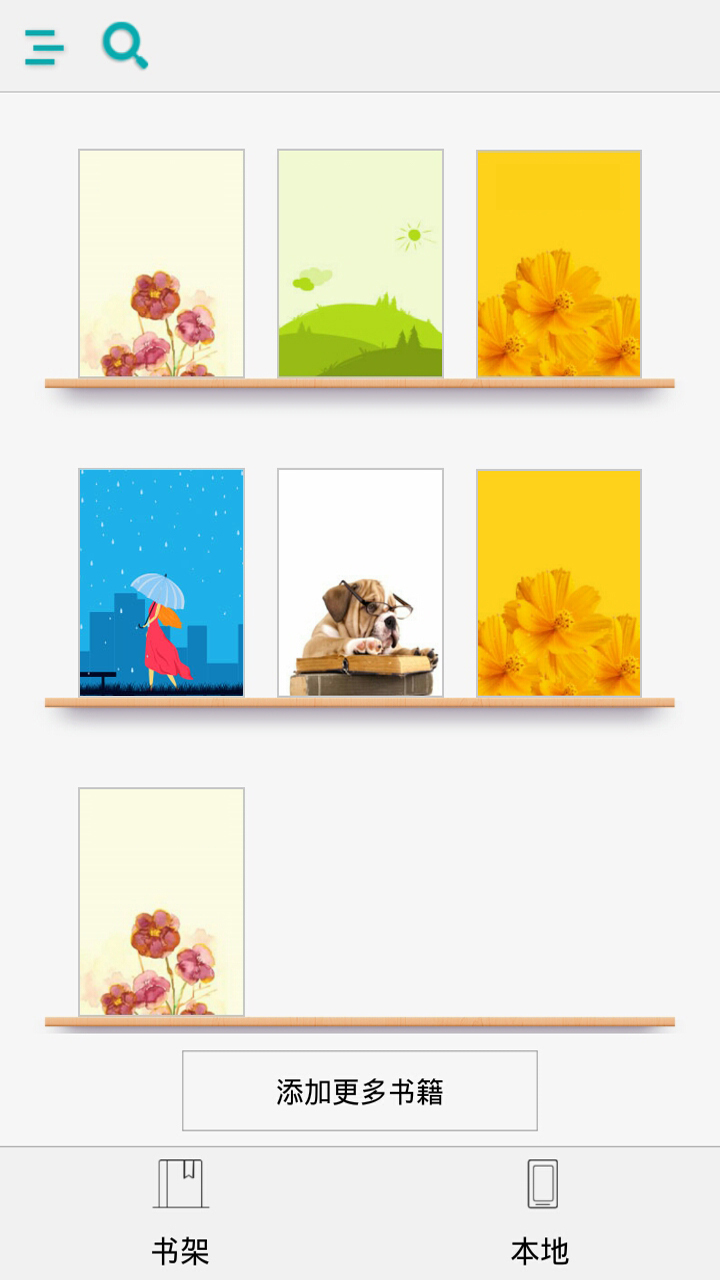
Task: Open the green hills sun cover book
Action: [360, 264]
